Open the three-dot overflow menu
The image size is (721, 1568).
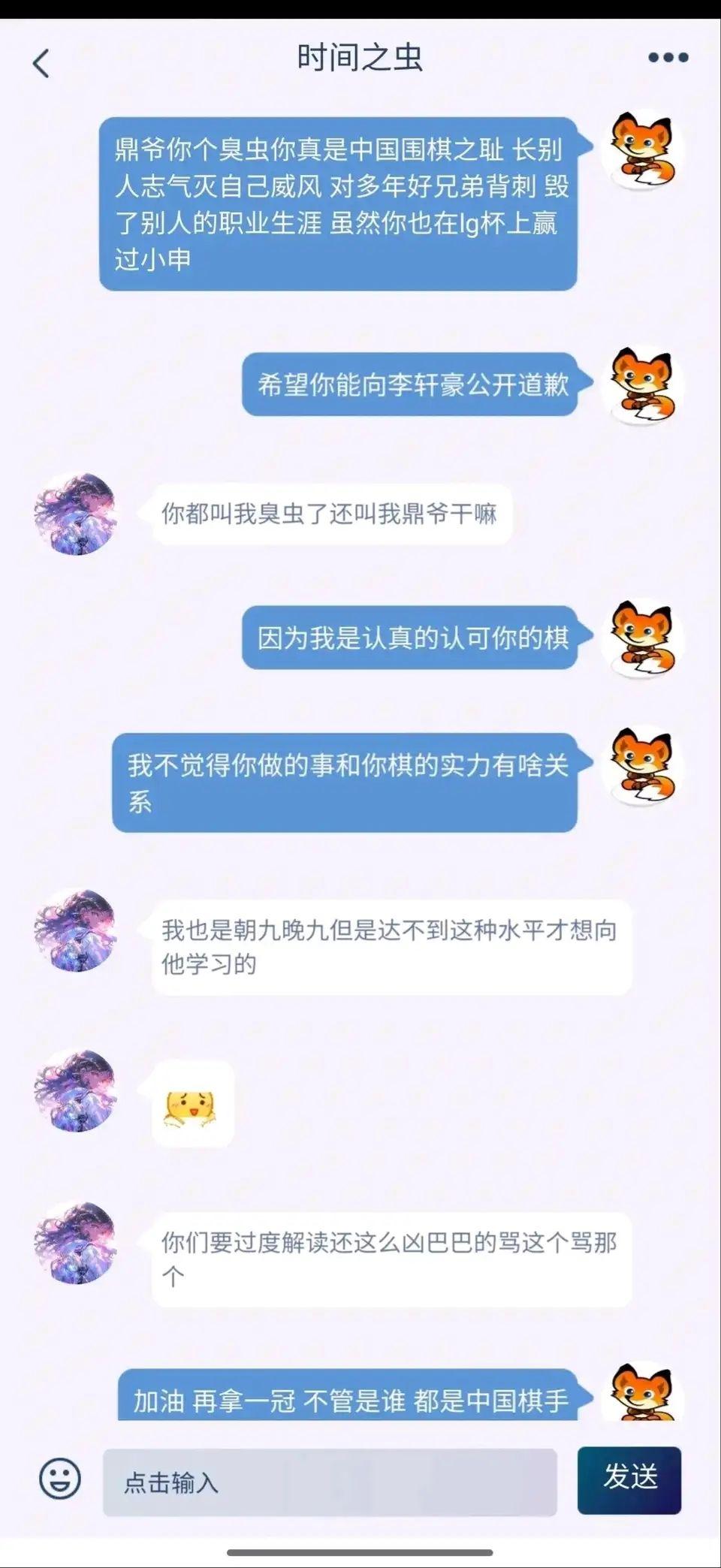pos(668,57)
